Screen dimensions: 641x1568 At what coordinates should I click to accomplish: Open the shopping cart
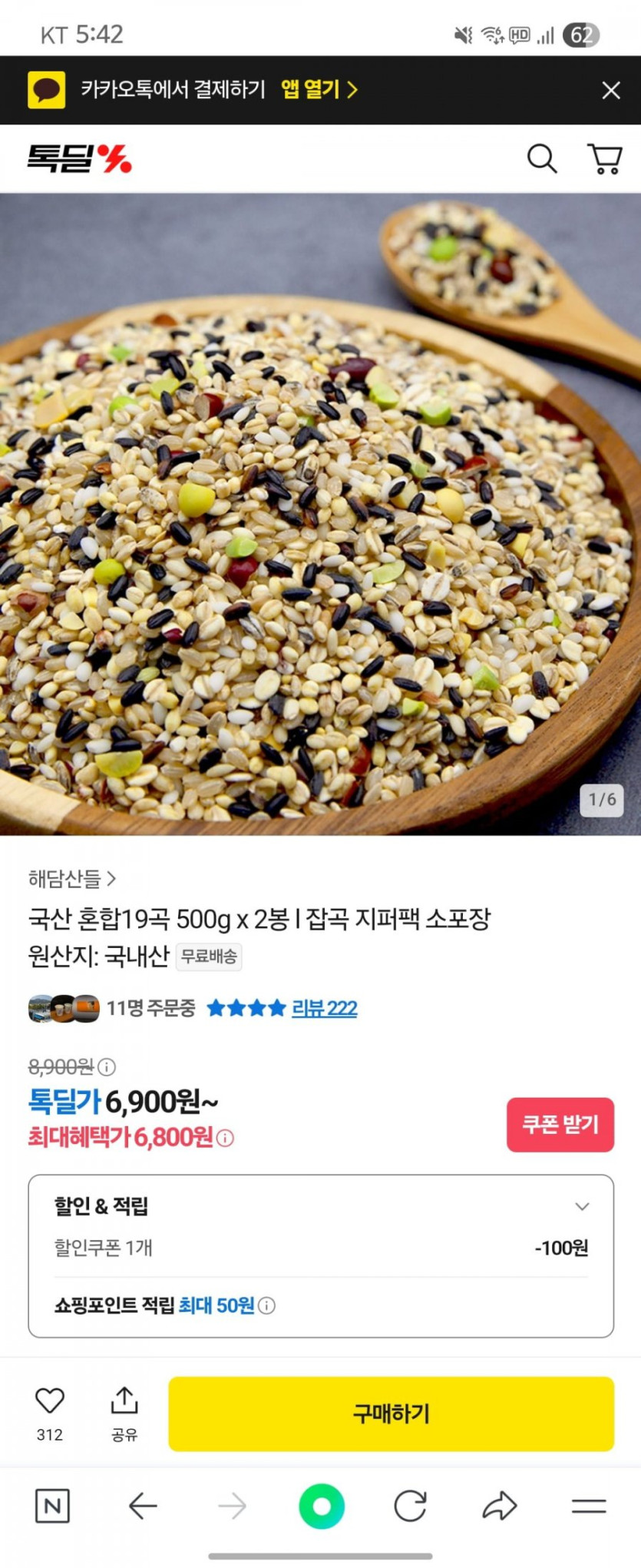pos(604,159)
